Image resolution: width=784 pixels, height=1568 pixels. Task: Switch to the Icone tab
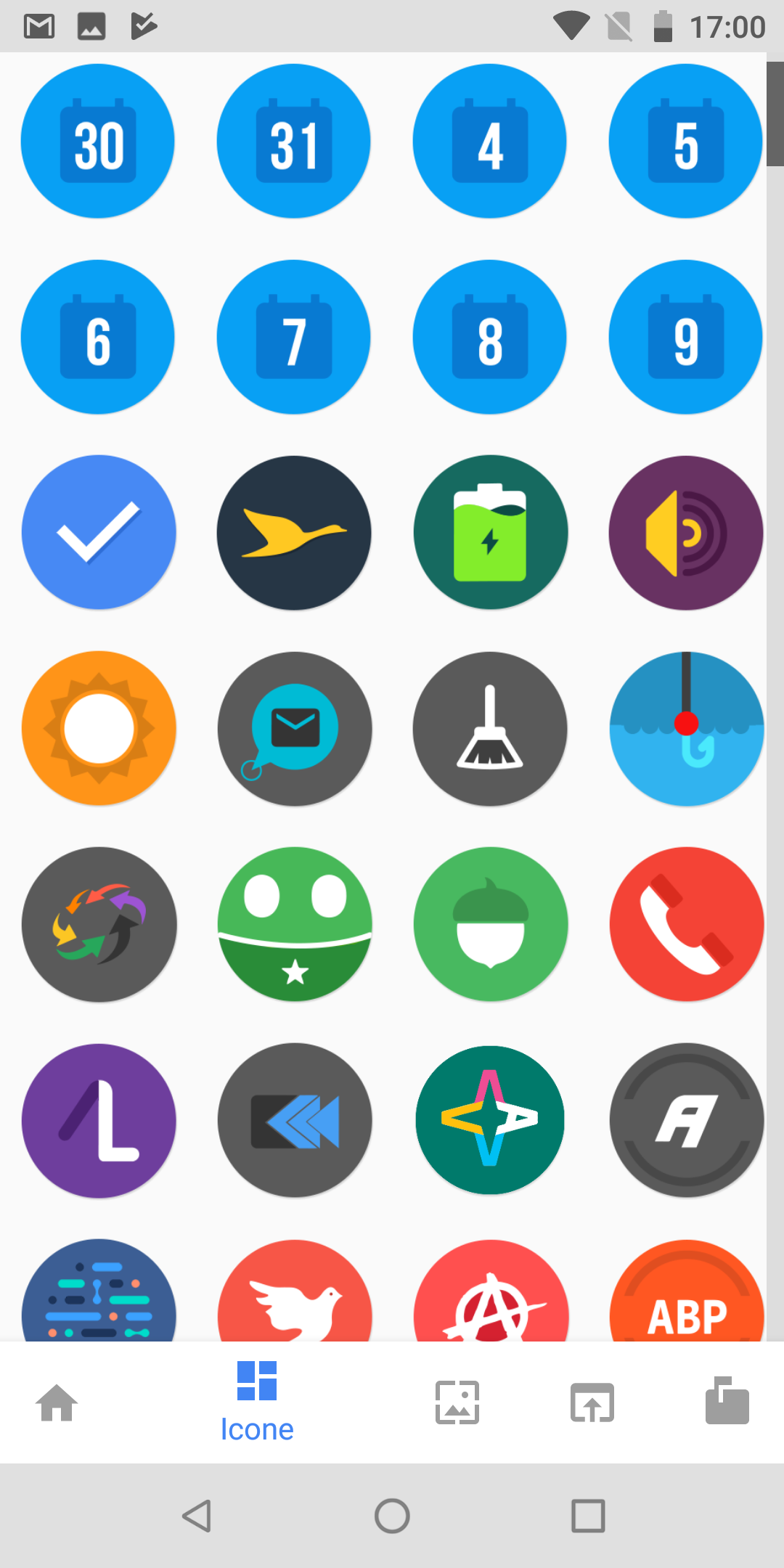[257, 1402]
